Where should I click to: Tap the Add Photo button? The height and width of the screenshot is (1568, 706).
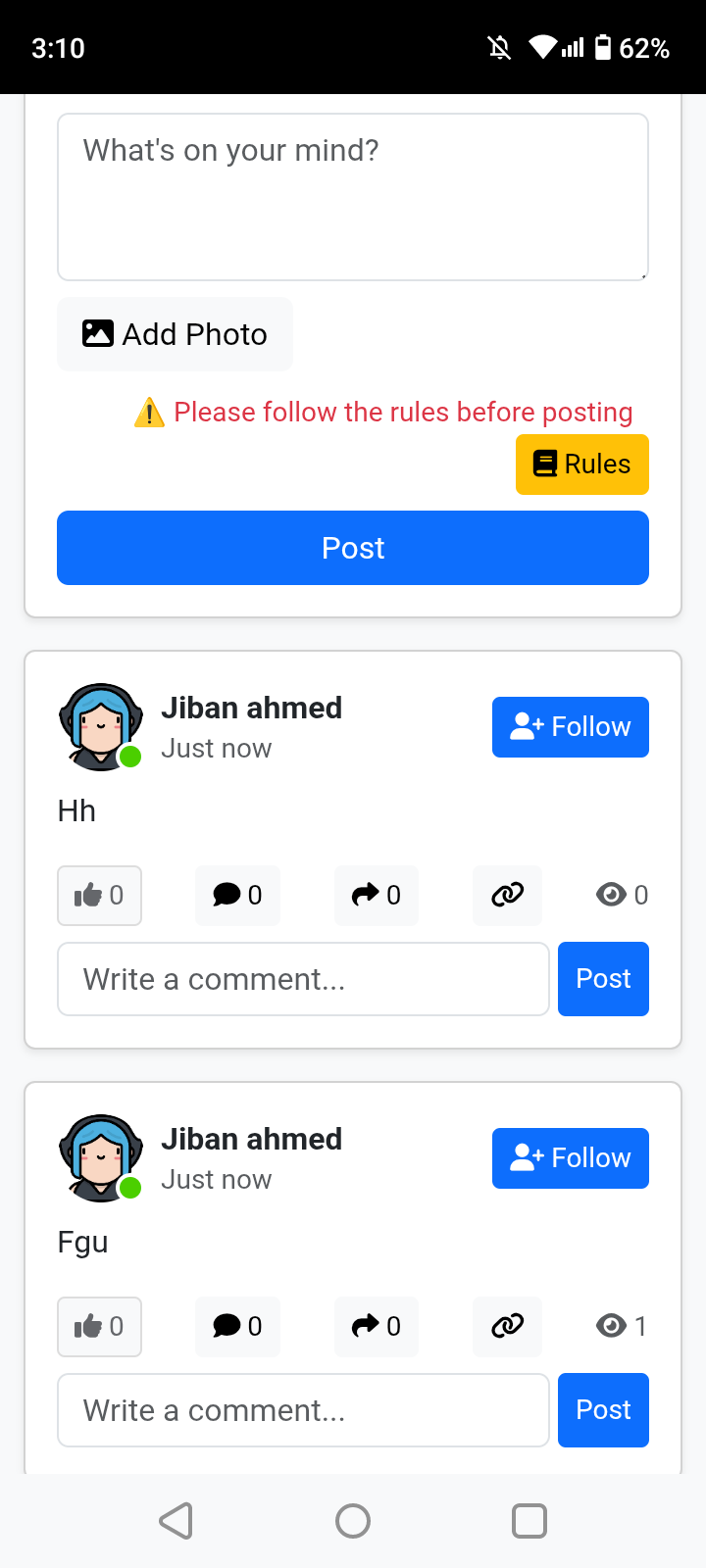pos(175,334)
